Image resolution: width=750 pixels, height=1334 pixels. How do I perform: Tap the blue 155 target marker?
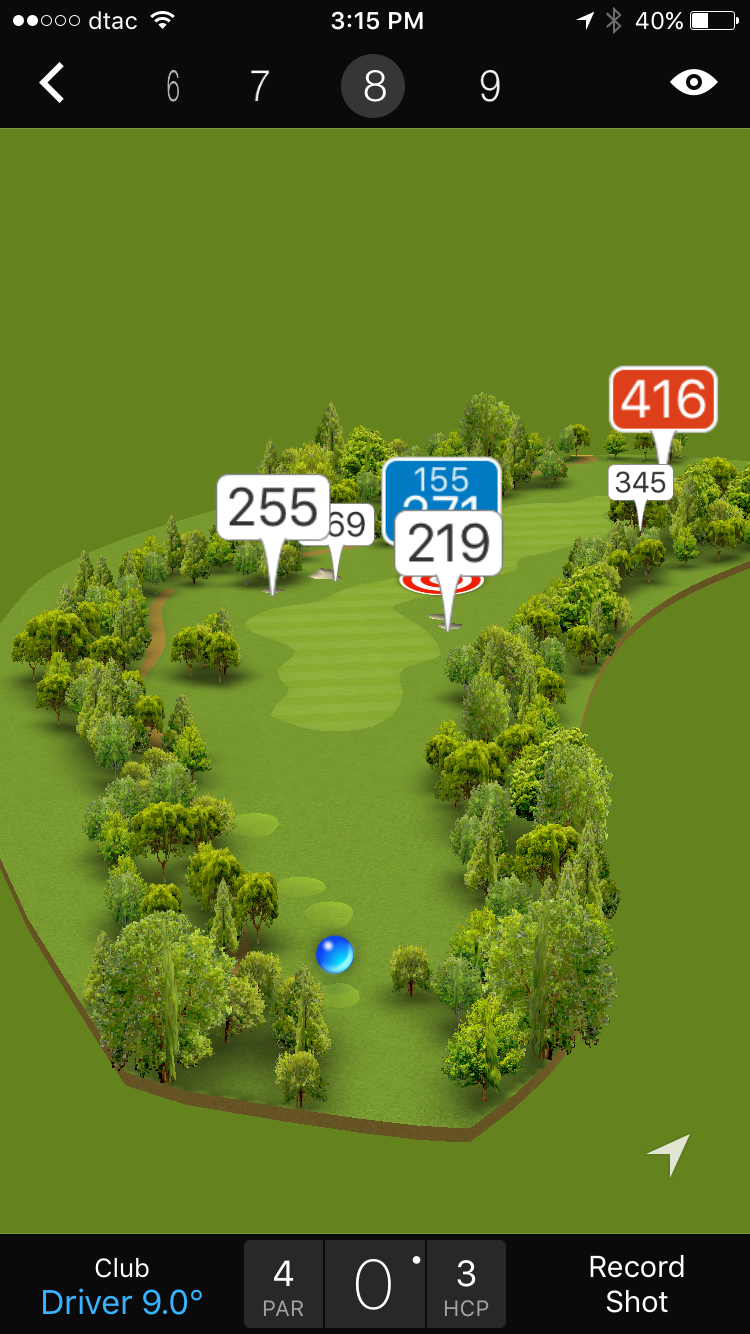coord(441,481)
